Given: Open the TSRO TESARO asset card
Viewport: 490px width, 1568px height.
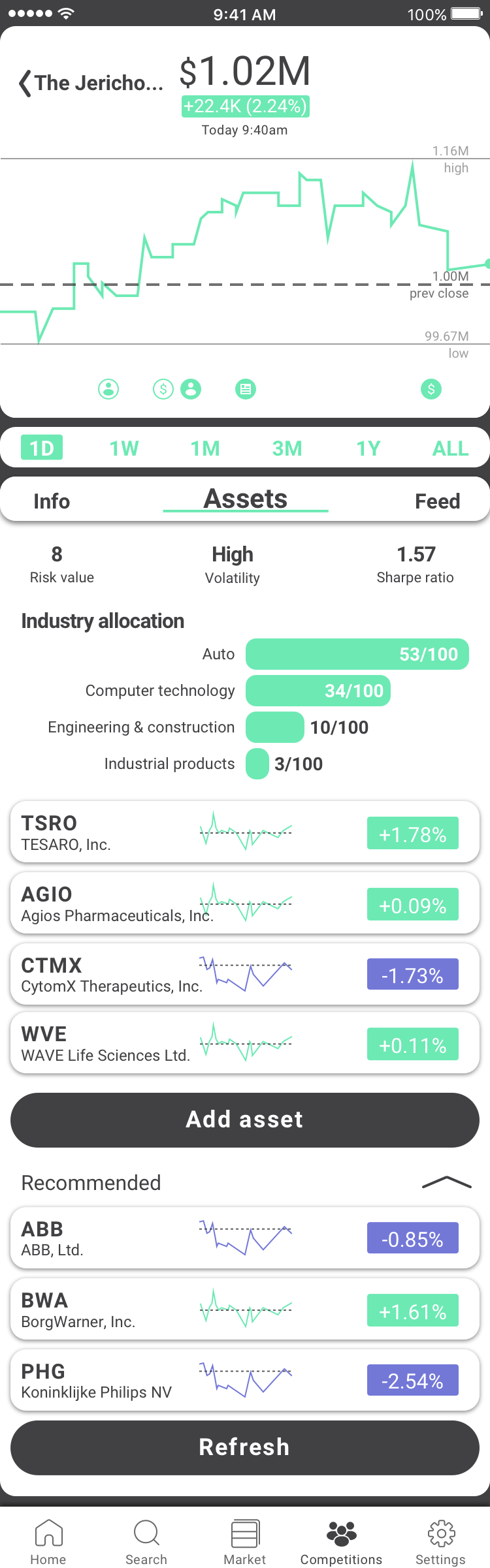Looking at the screenshot, I should (x=245, y=832).
